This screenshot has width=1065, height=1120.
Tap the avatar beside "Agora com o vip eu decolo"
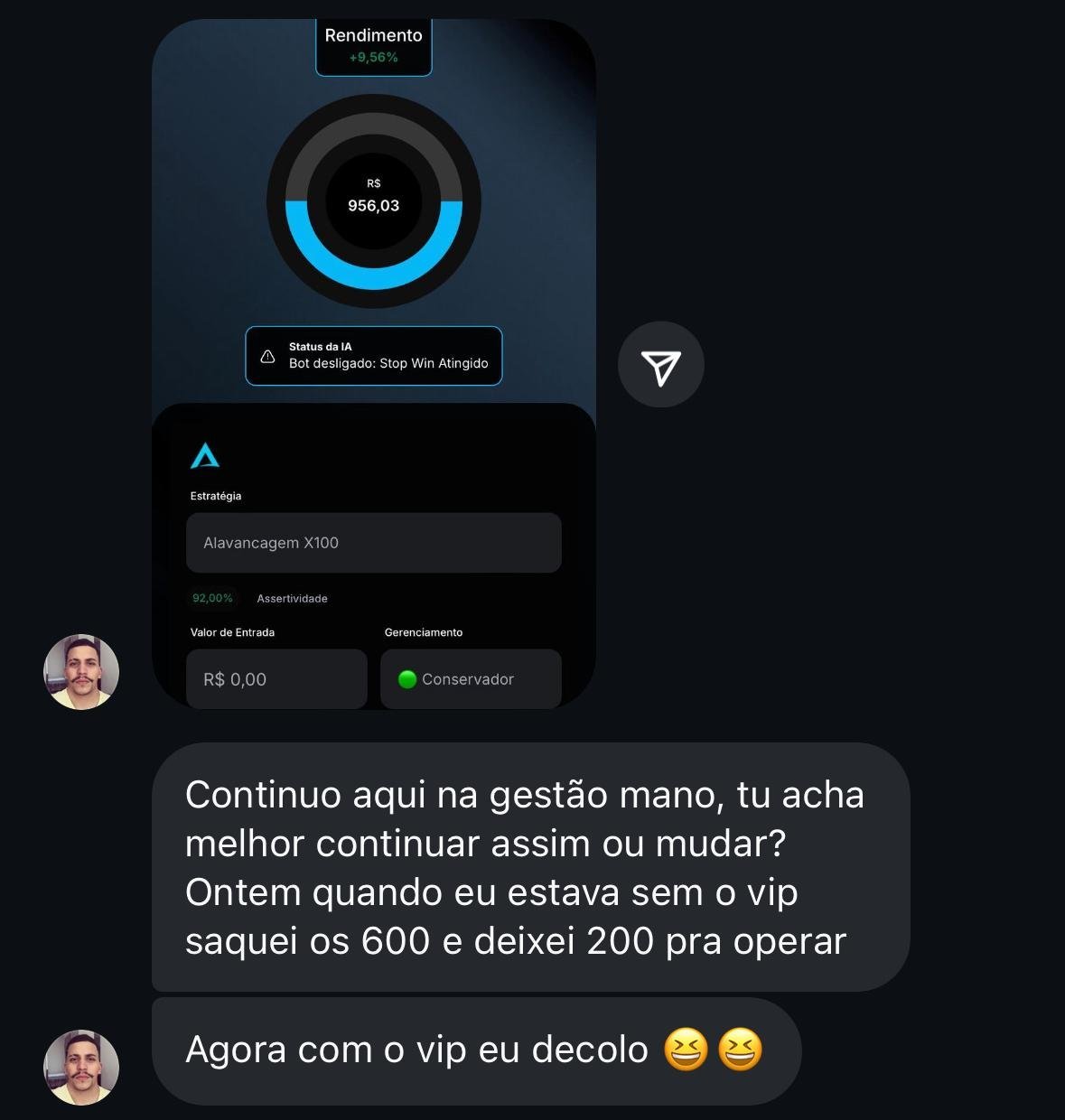[81, 1067]
